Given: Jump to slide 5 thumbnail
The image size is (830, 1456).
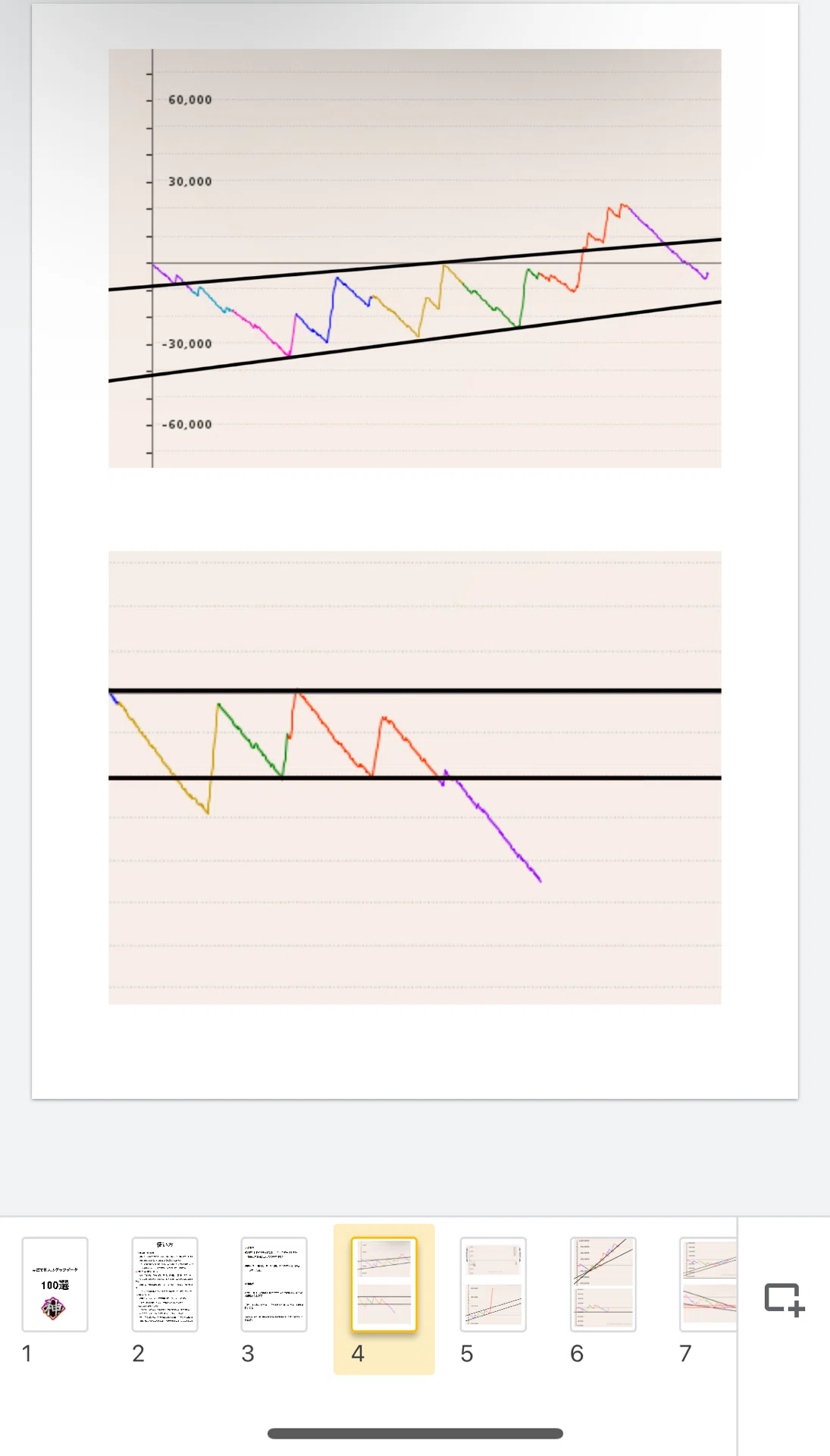Looking at the screenshot, I should click(x=493, y=1284).
